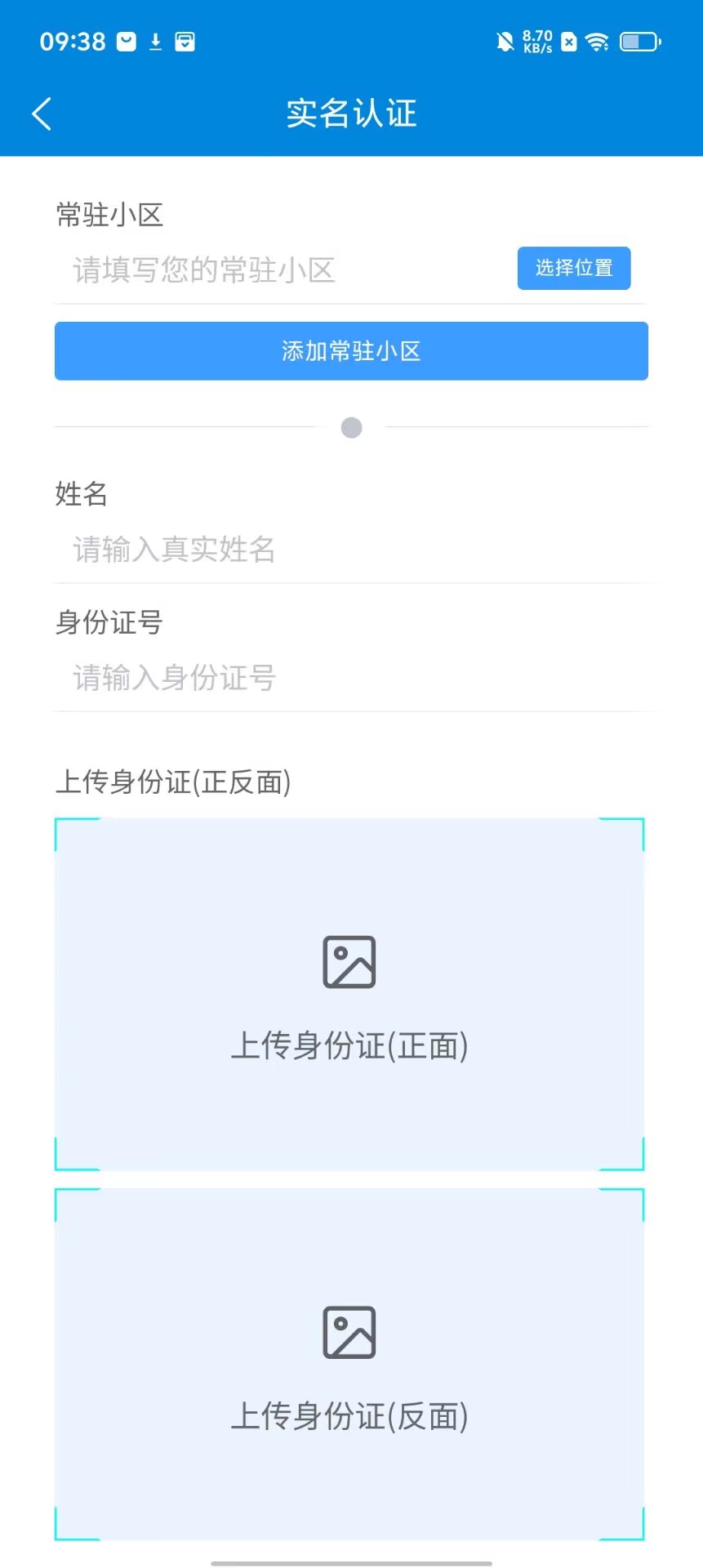703x1568 pixels.
Task: Tap the 常驻小区 input field
Action: coord(278,270)
